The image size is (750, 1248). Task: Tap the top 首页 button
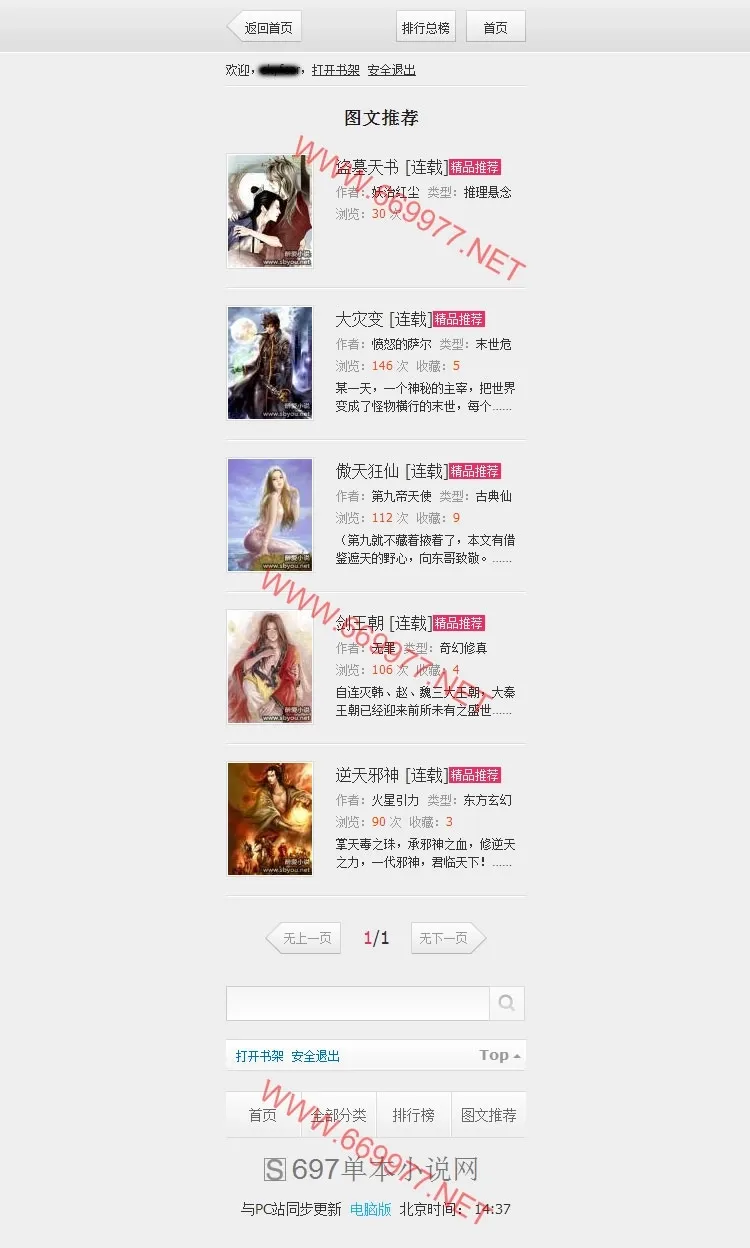point(495,28)
